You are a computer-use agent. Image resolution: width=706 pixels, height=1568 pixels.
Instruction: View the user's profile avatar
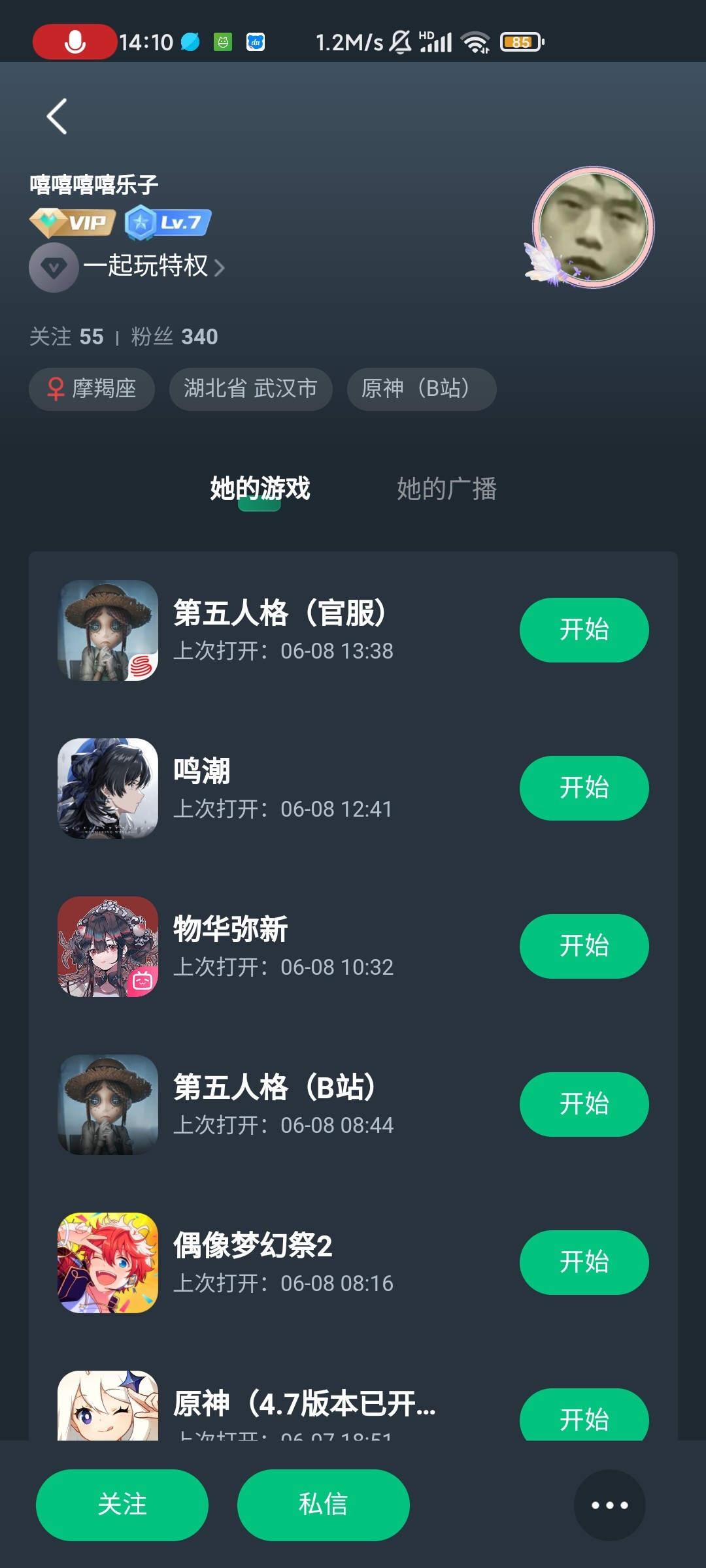[x=593, y=227]
